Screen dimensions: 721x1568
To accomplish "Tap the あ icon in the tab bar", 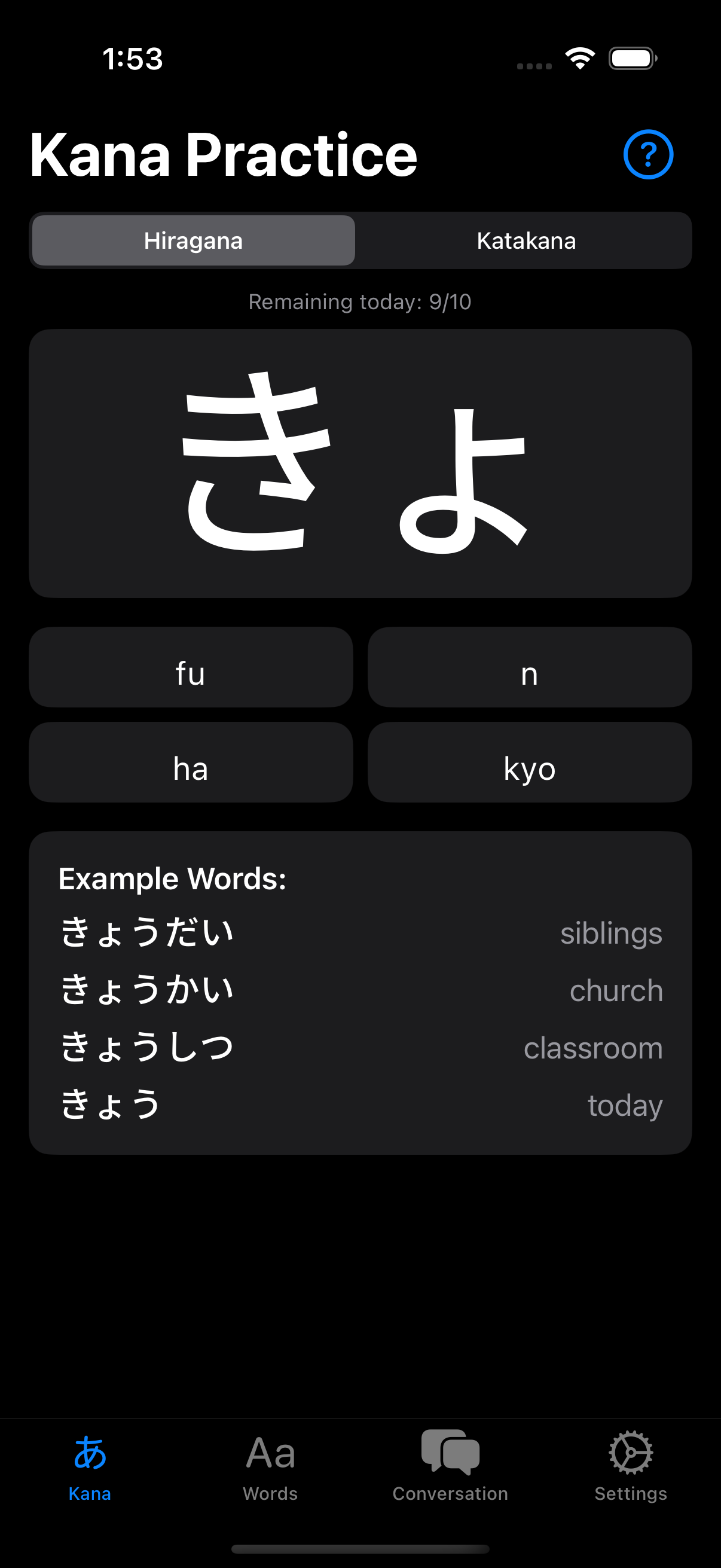I will coord(90,1451).
